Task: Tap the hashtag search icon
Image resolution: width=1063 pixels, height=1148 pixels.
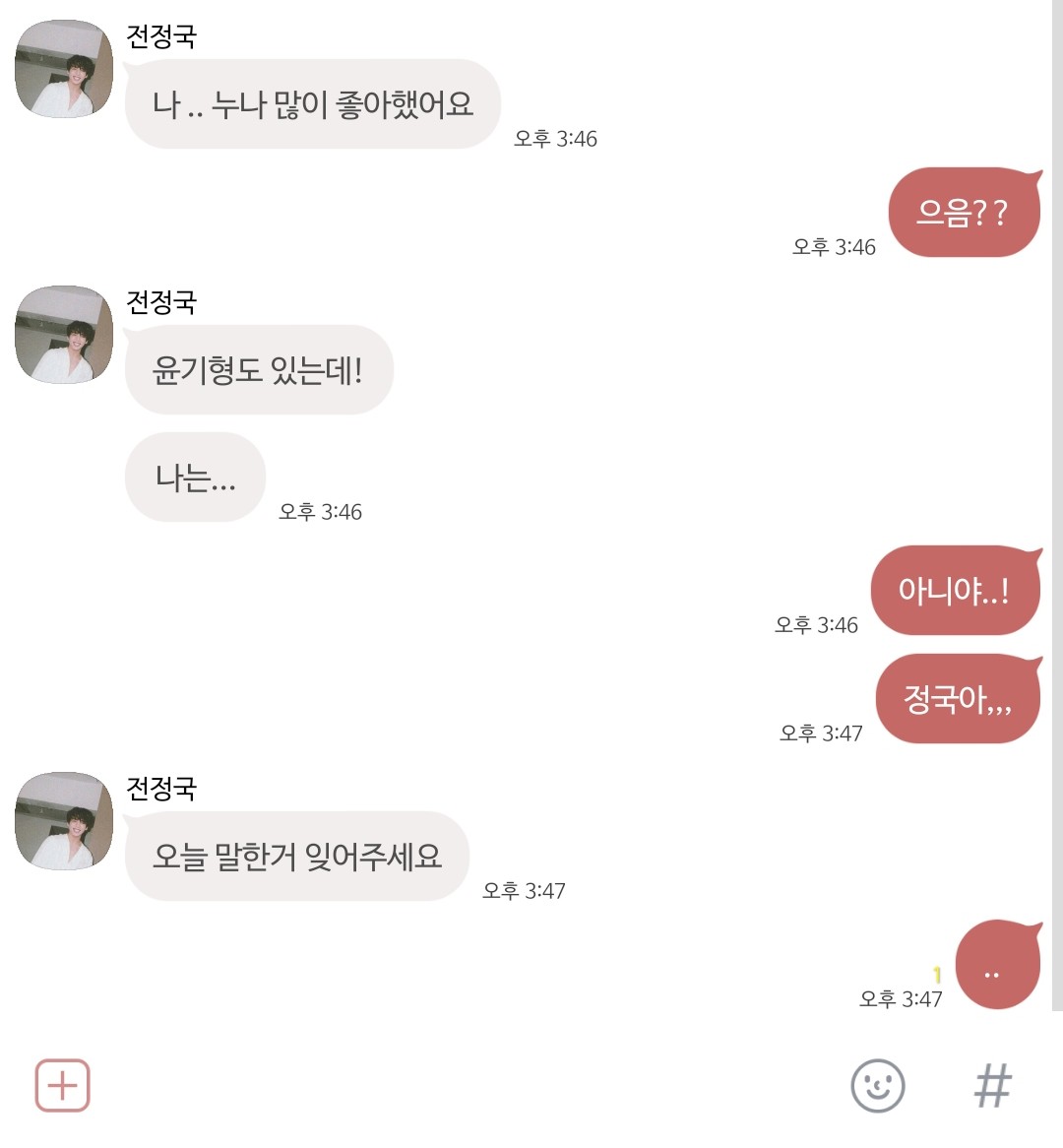Action: [x=992, y=1086]
